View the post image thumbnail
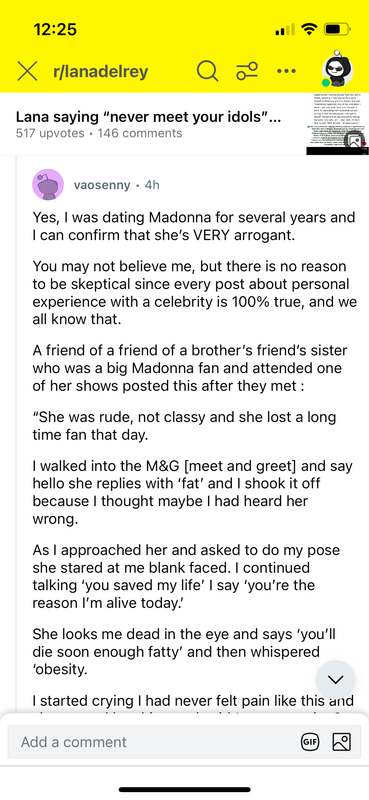 [x=337, y=124]
